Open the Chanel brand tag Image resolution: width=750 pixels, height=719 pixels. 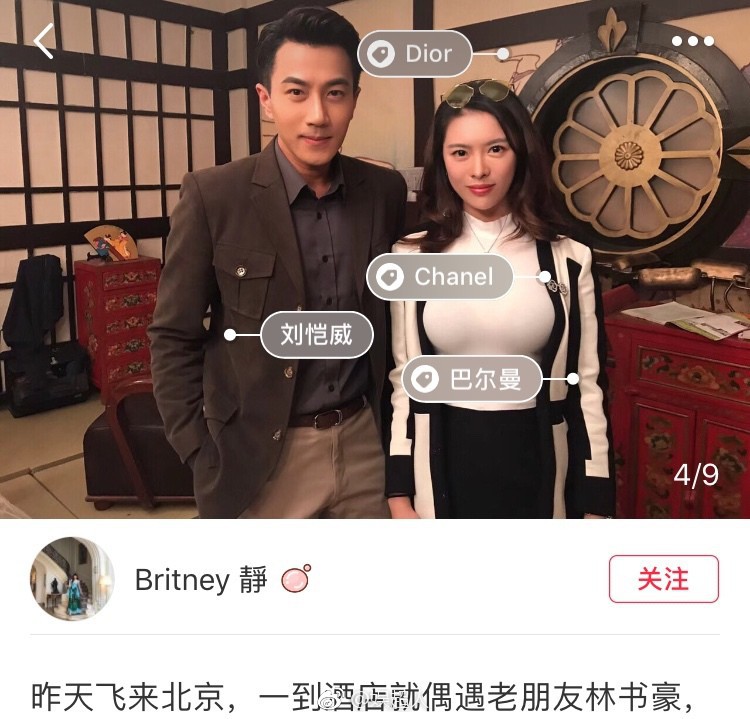440,277
